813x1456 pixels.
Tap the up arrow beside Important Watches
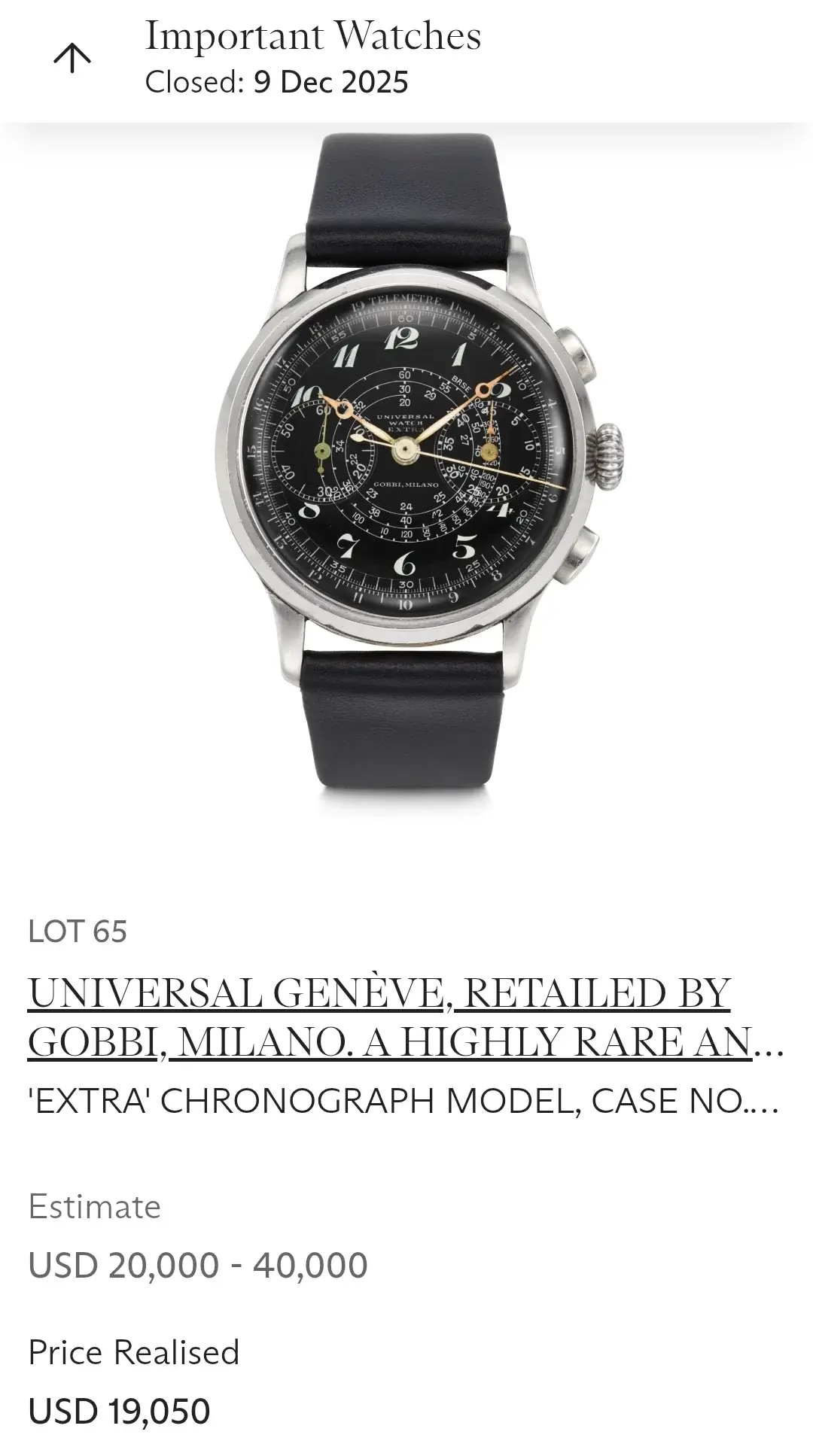click(x=72, y=59)
